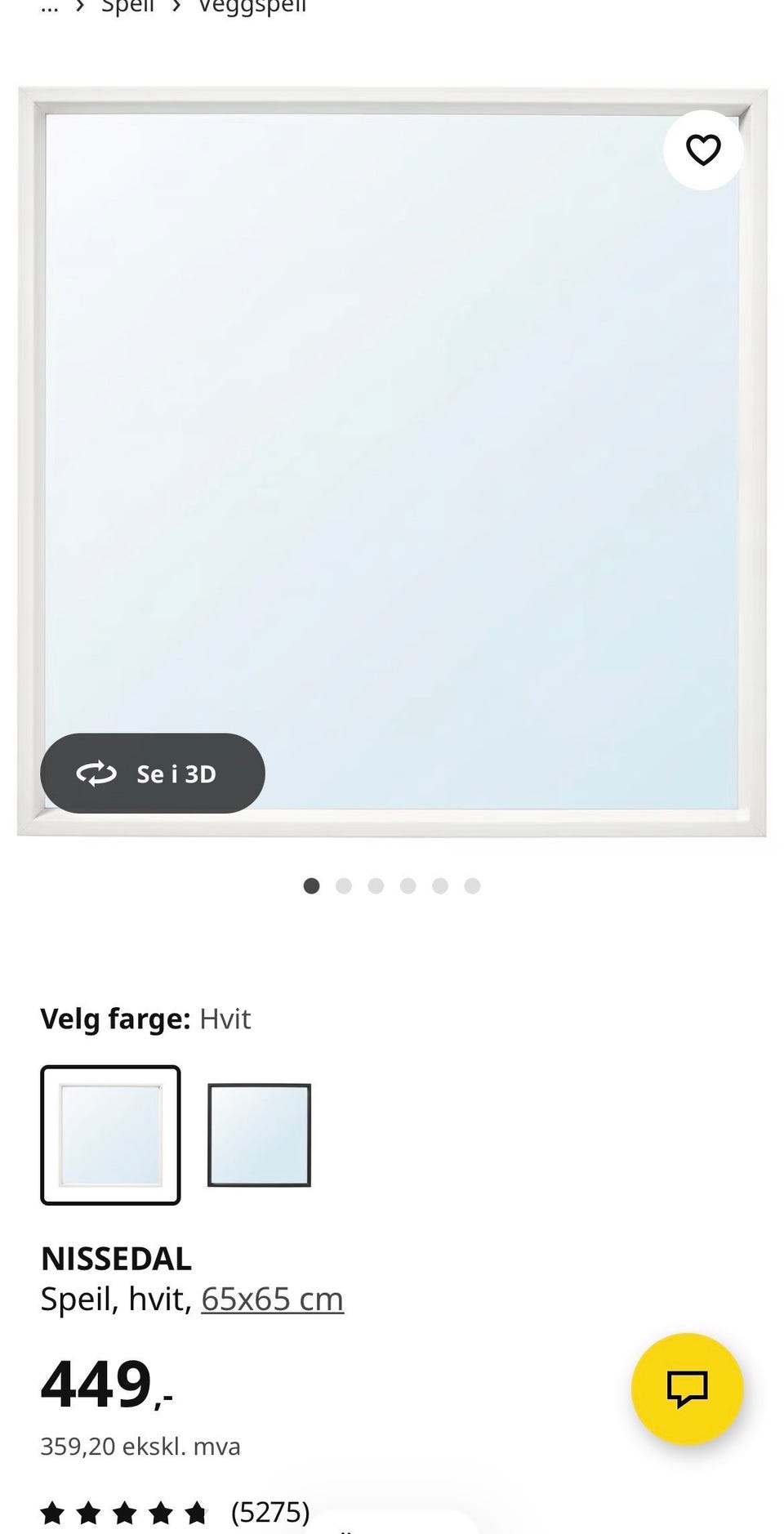The height and width of the screenshot is (1534, 784).
Task: Click the first rating star
Action: pyautogui.click(x=54, y=1512)
